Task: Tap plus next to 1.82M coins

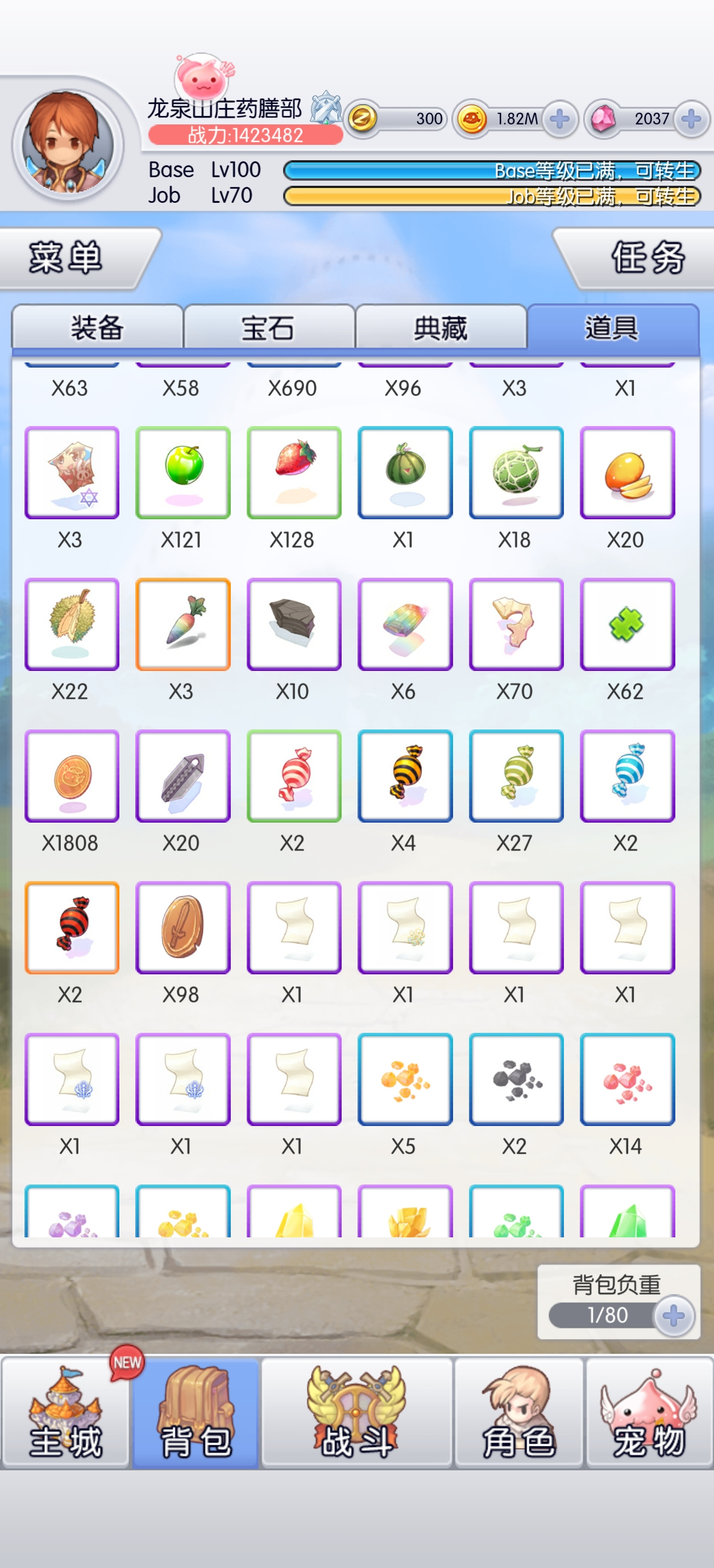Action: [559, 119]
